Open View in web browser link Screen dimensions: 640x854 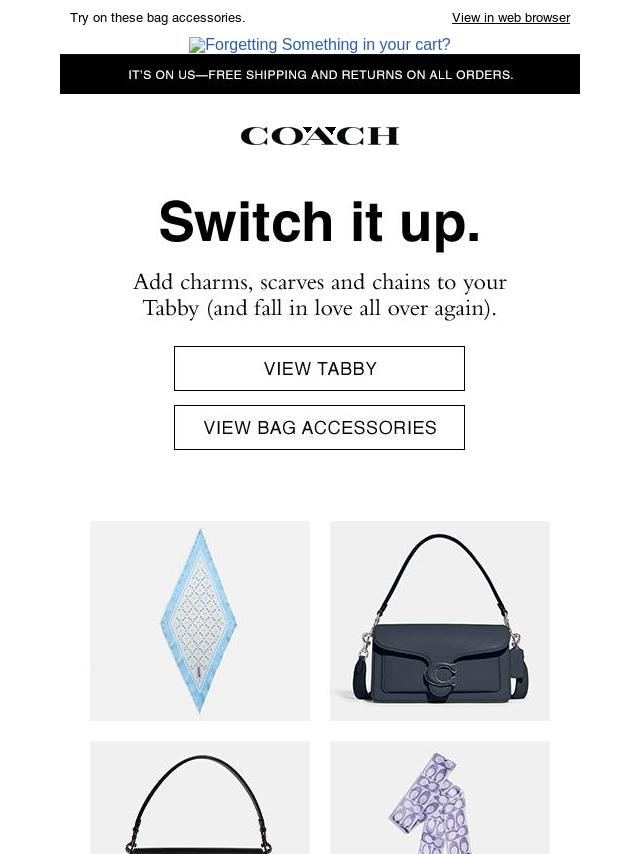510,18
